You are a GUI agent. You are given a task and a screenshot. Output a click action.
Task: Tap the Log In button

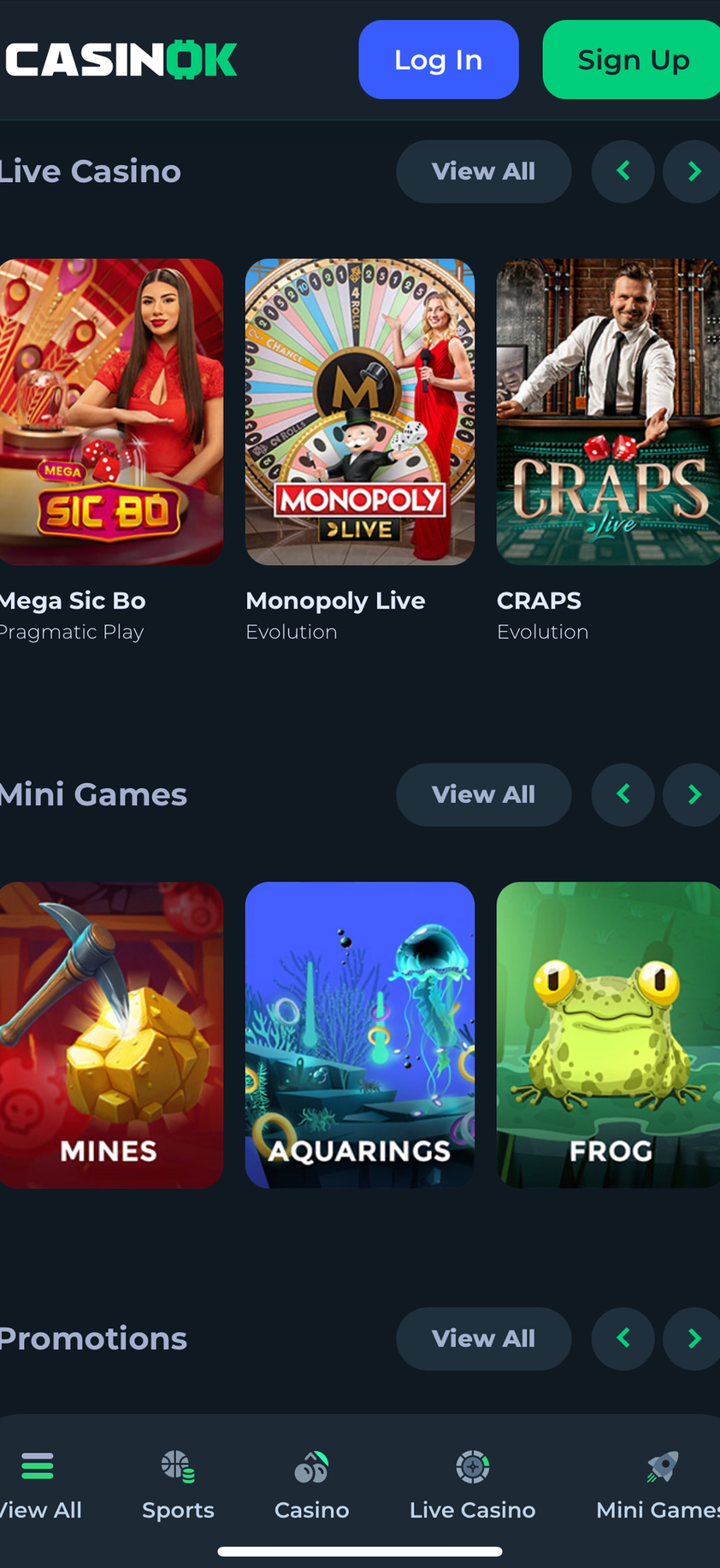438,60
